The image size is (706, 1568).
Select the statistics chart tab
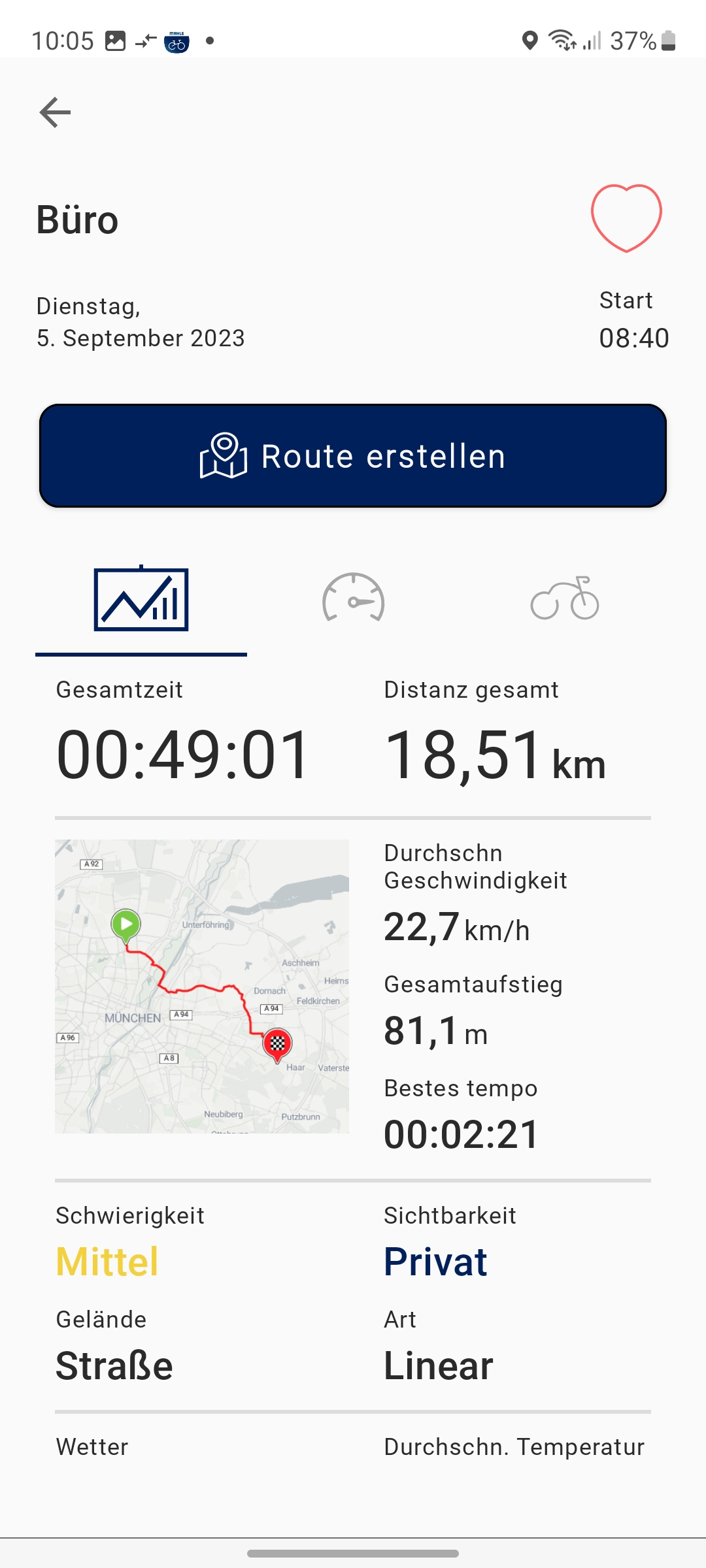point(141,599)
